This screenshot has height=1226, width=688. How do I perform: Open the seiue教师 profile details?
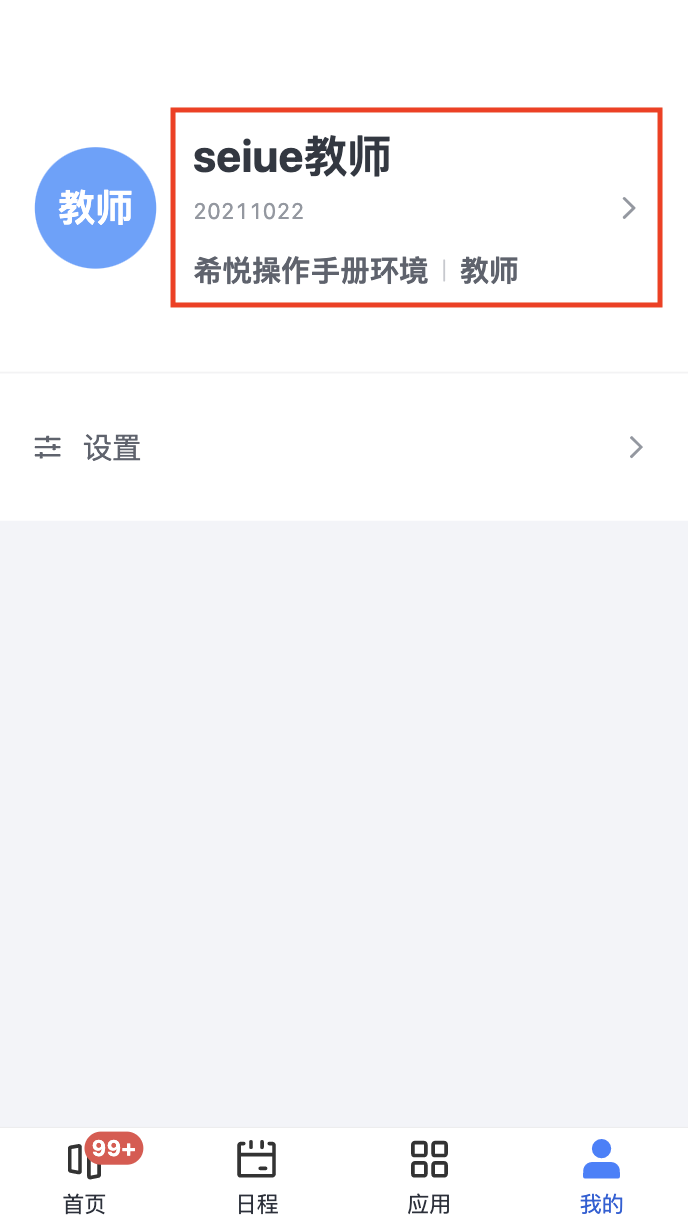416,207
